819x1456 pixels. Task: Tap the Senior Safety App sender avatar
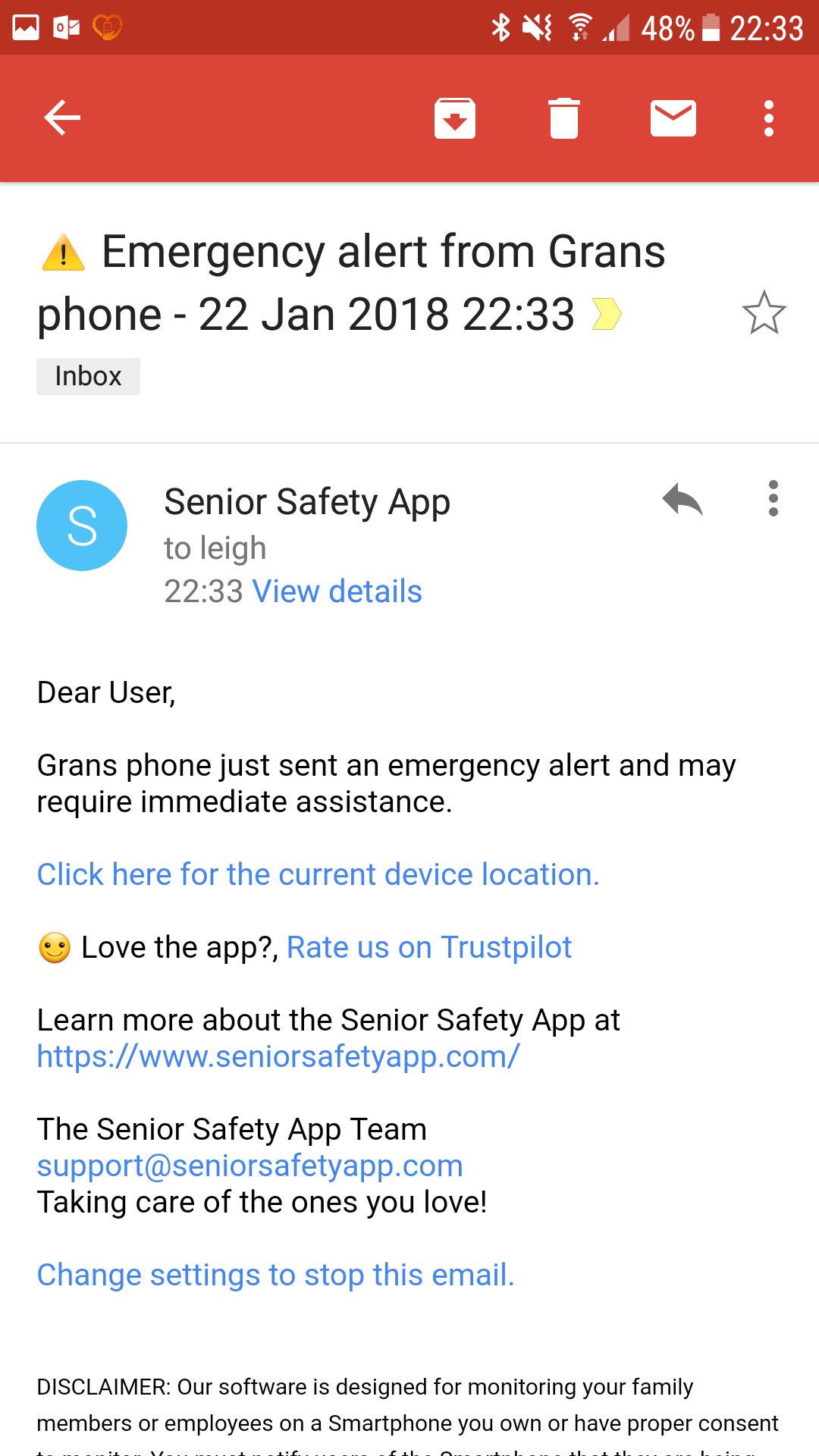[x=82, y=526]
